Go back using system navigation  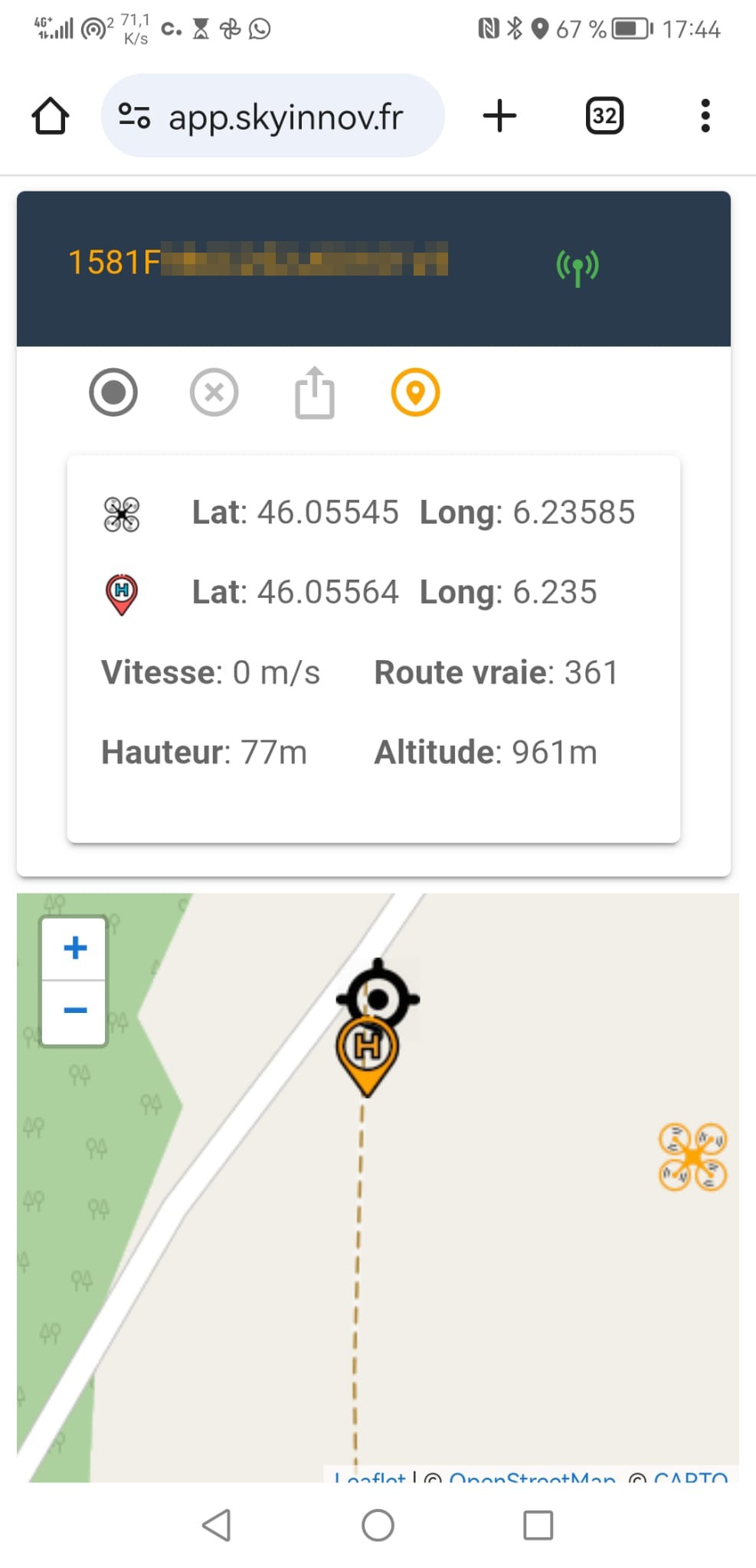(217, 1525)
